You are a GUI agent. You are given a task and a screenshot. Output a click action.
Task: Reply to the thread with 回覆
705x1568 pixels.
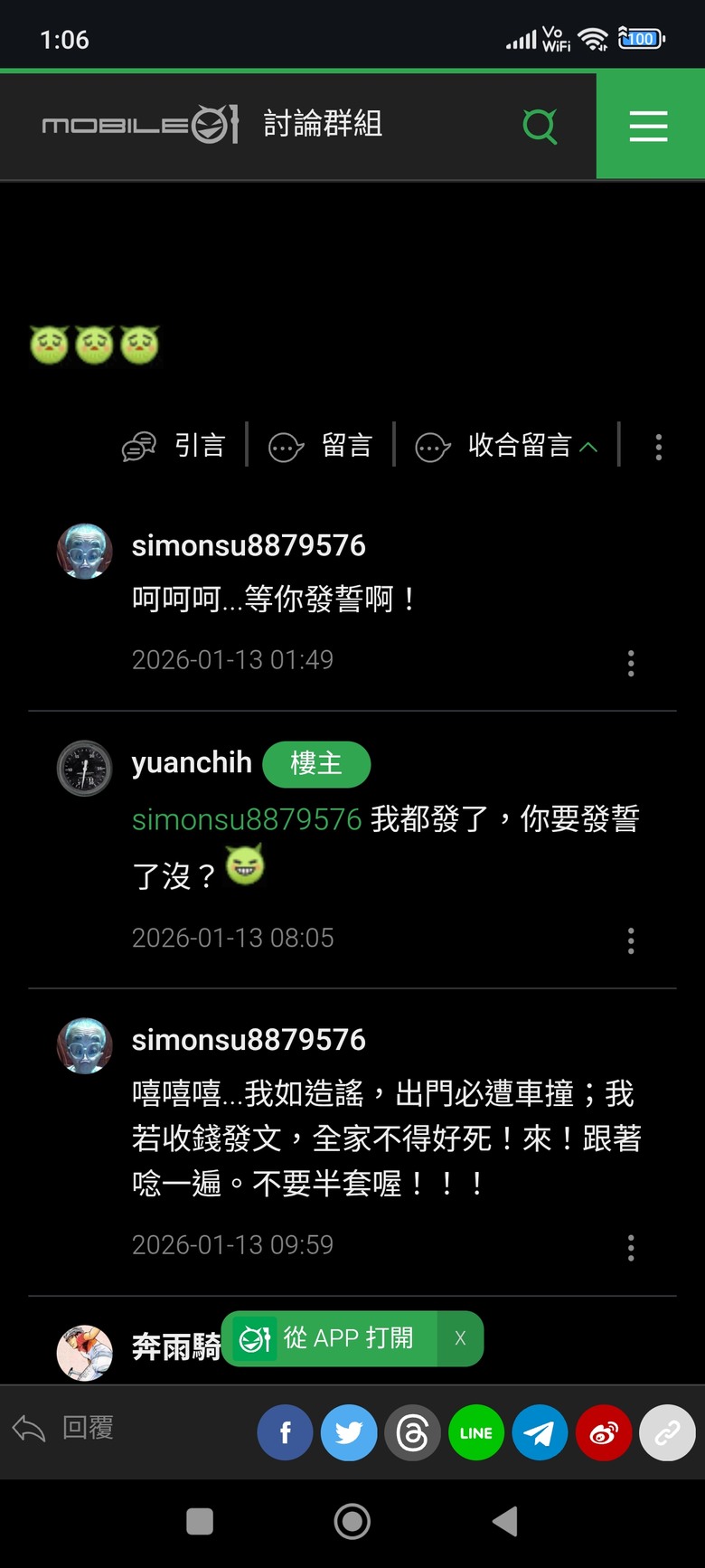[x=63, y=1428]
